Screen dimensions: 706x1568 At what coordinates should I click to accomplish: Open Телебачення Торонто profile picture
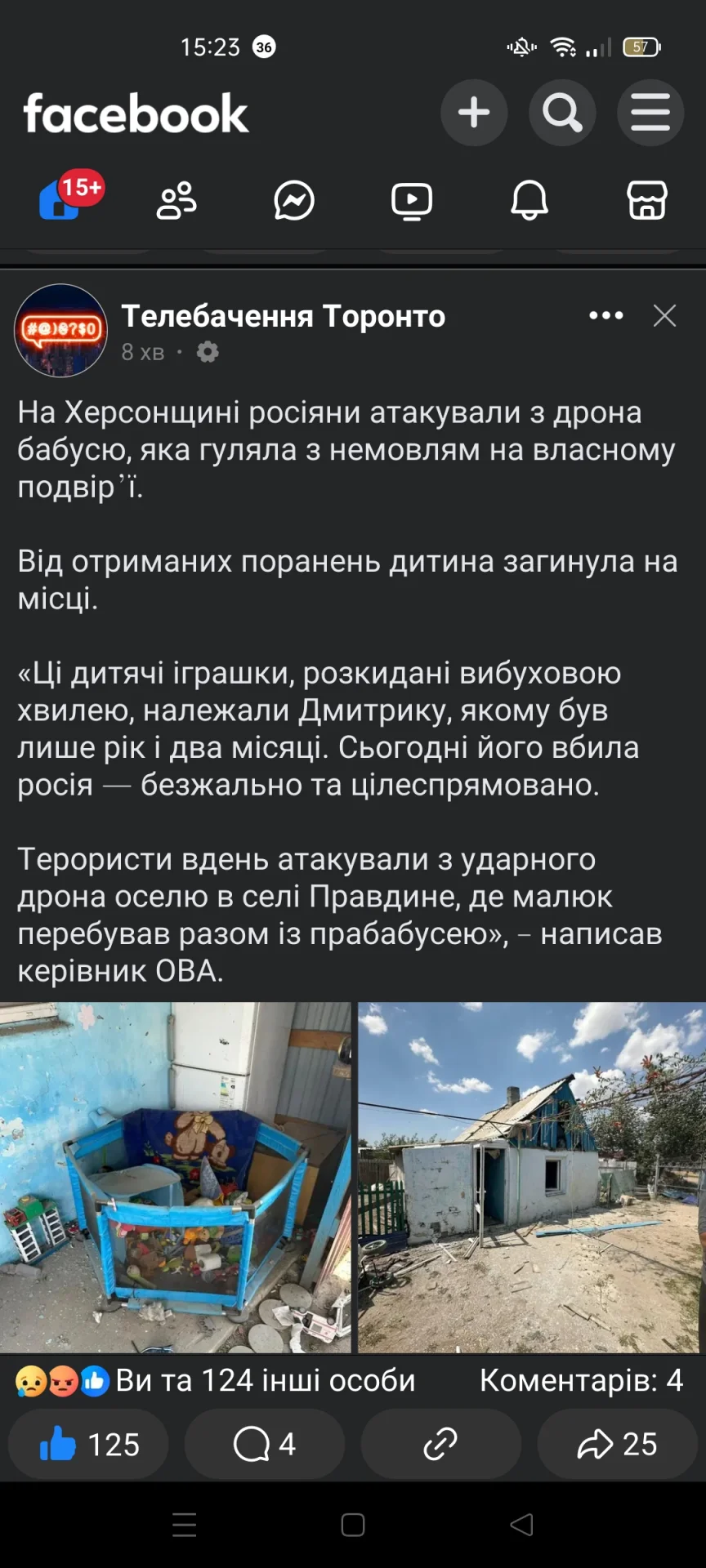(61, 331)
